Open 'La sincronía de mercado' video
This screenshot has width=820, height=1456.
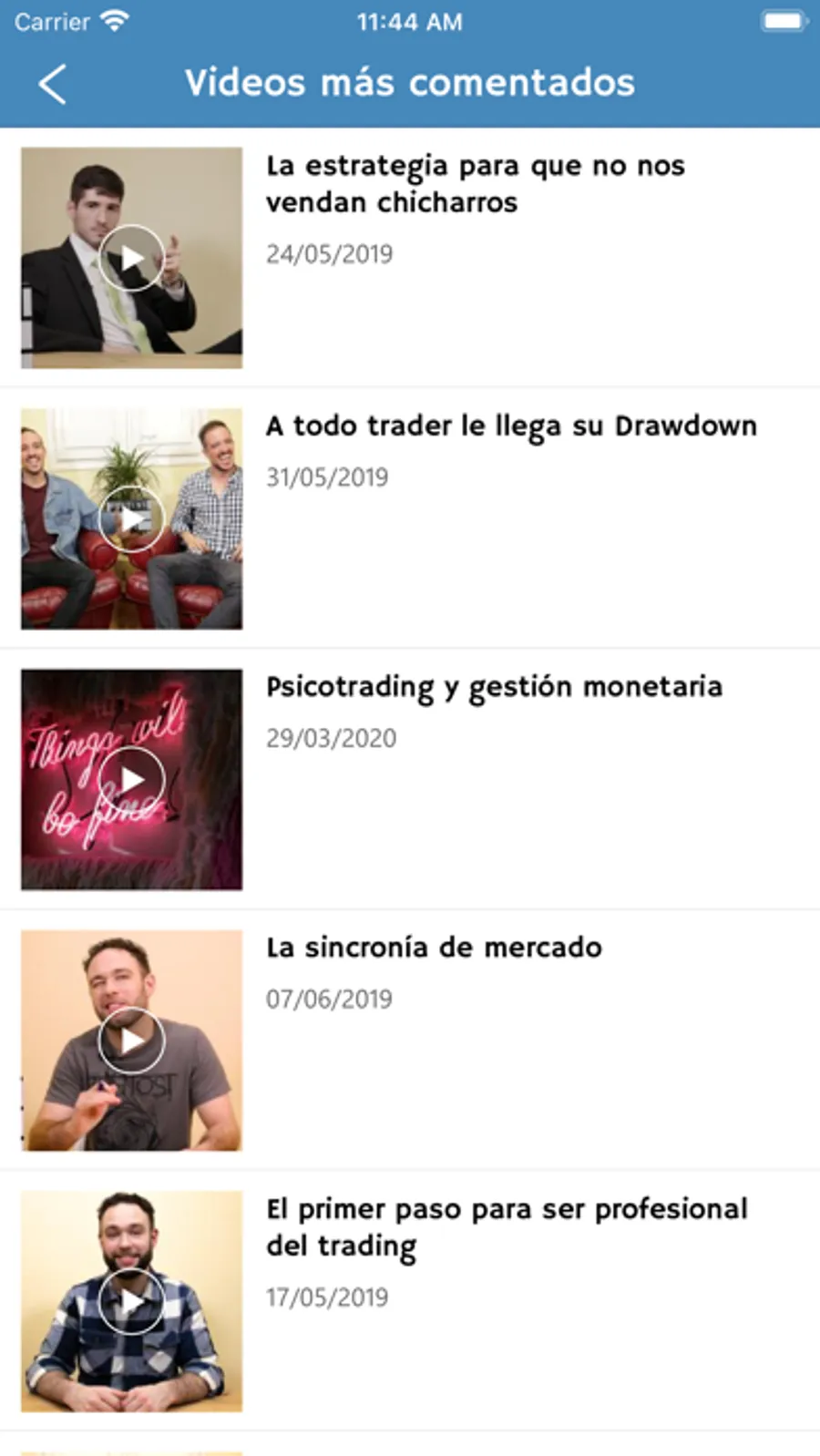click(x=434, y=948)
